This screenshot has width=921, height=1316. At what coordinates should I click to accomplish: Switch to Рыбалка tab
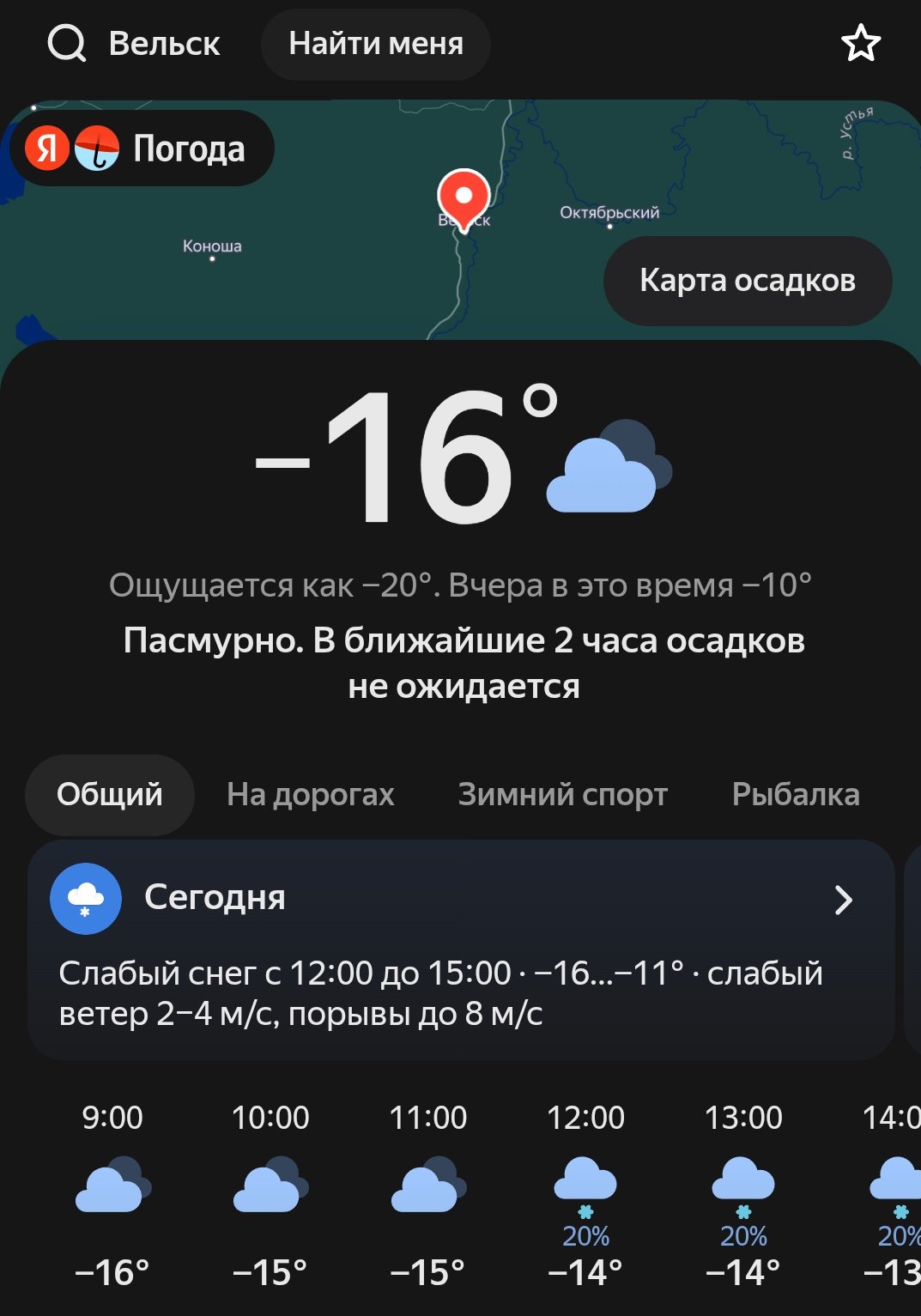coord(795,794)
